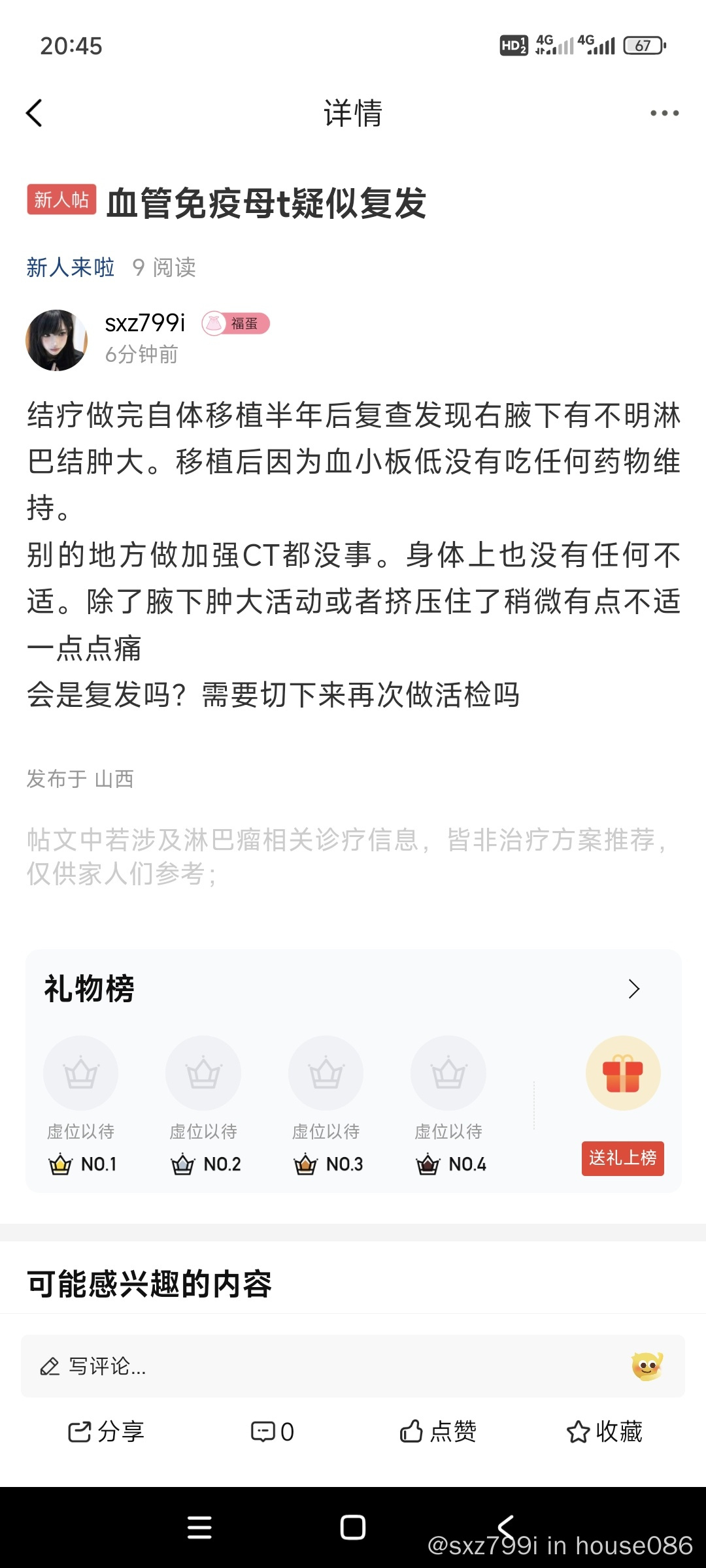Open the comments counter showing 0
706x1568 pixels.
(x=273, y=1431)
